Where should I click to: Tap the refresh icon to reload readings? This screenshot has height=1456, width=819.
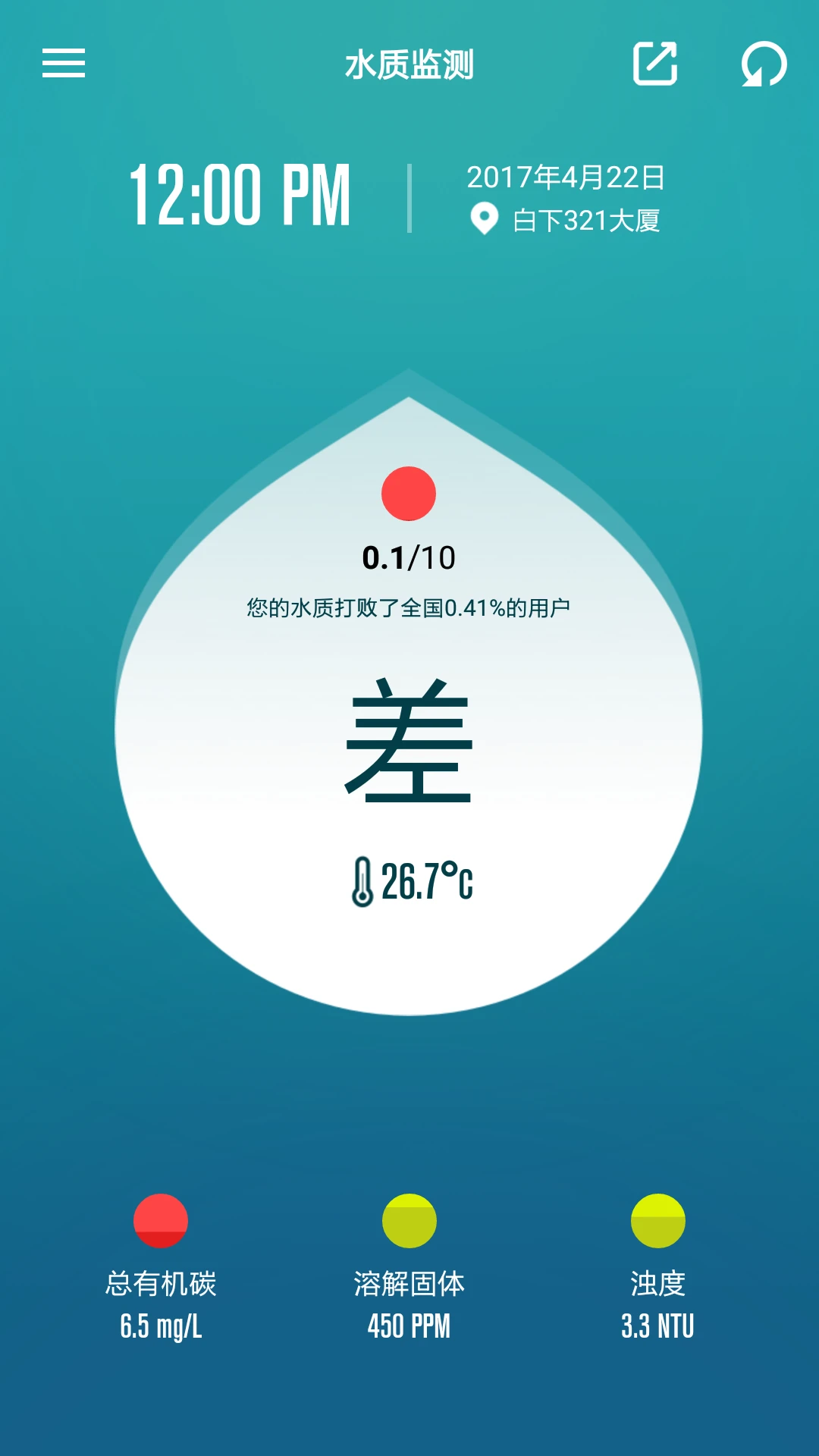764,66
